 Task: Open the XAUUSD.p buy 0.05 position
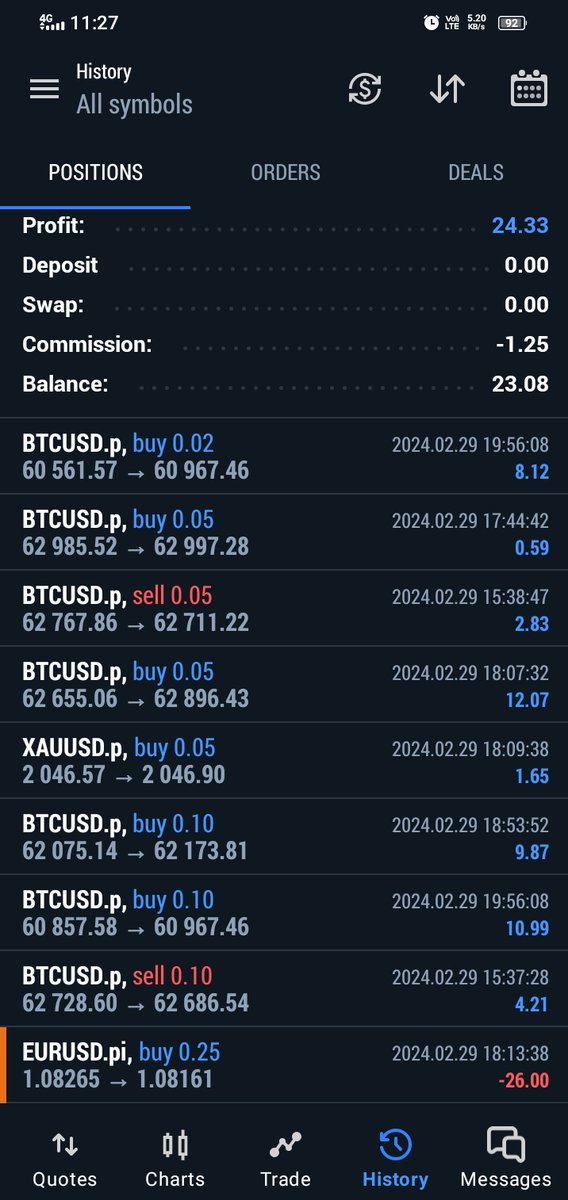[284, 761]
